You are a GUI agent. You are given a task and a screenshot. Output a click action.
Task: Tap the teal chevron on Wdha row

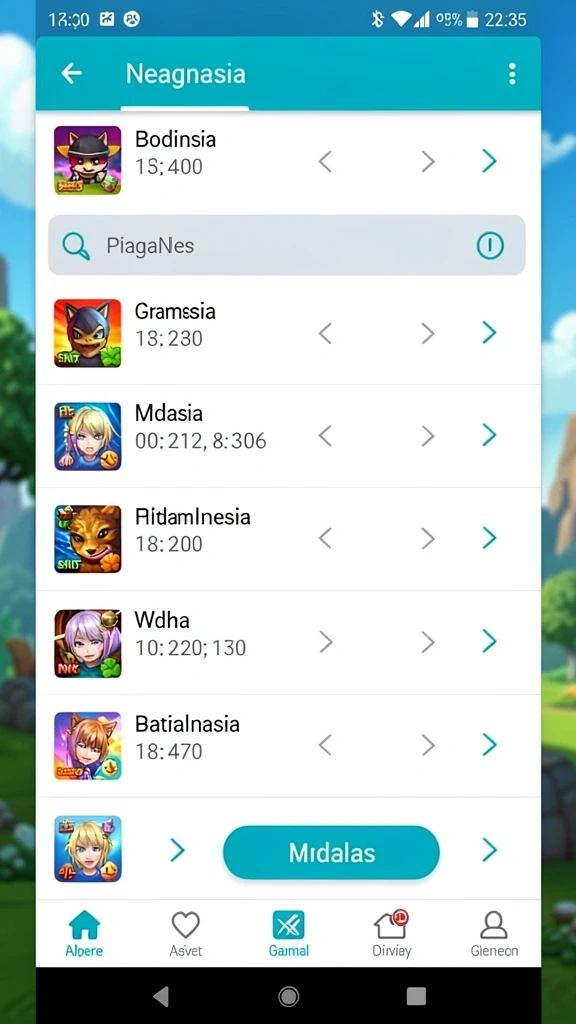[489, 642]
